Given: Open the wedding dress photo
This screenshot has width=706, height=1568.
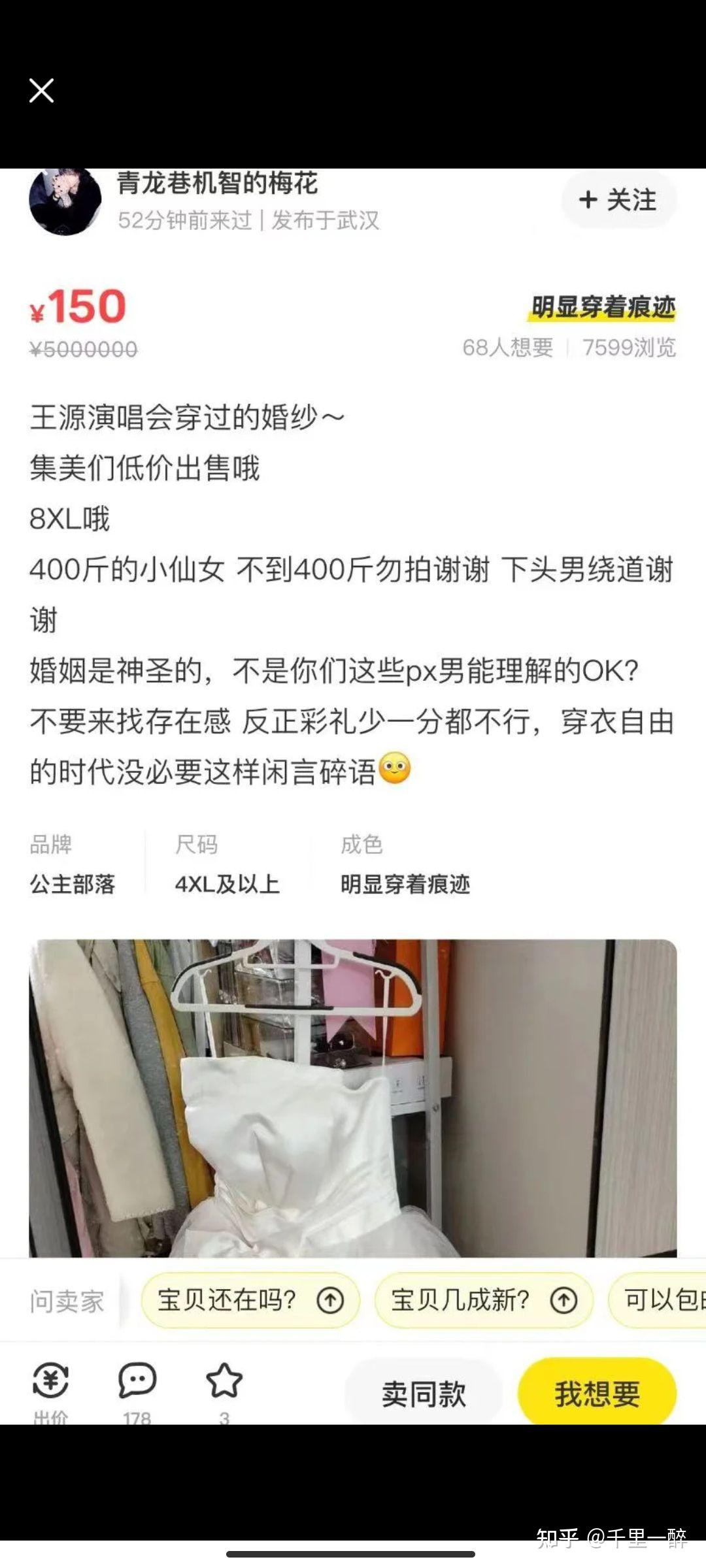Looking at the screenshot, I should click(x=352, y=1098).
